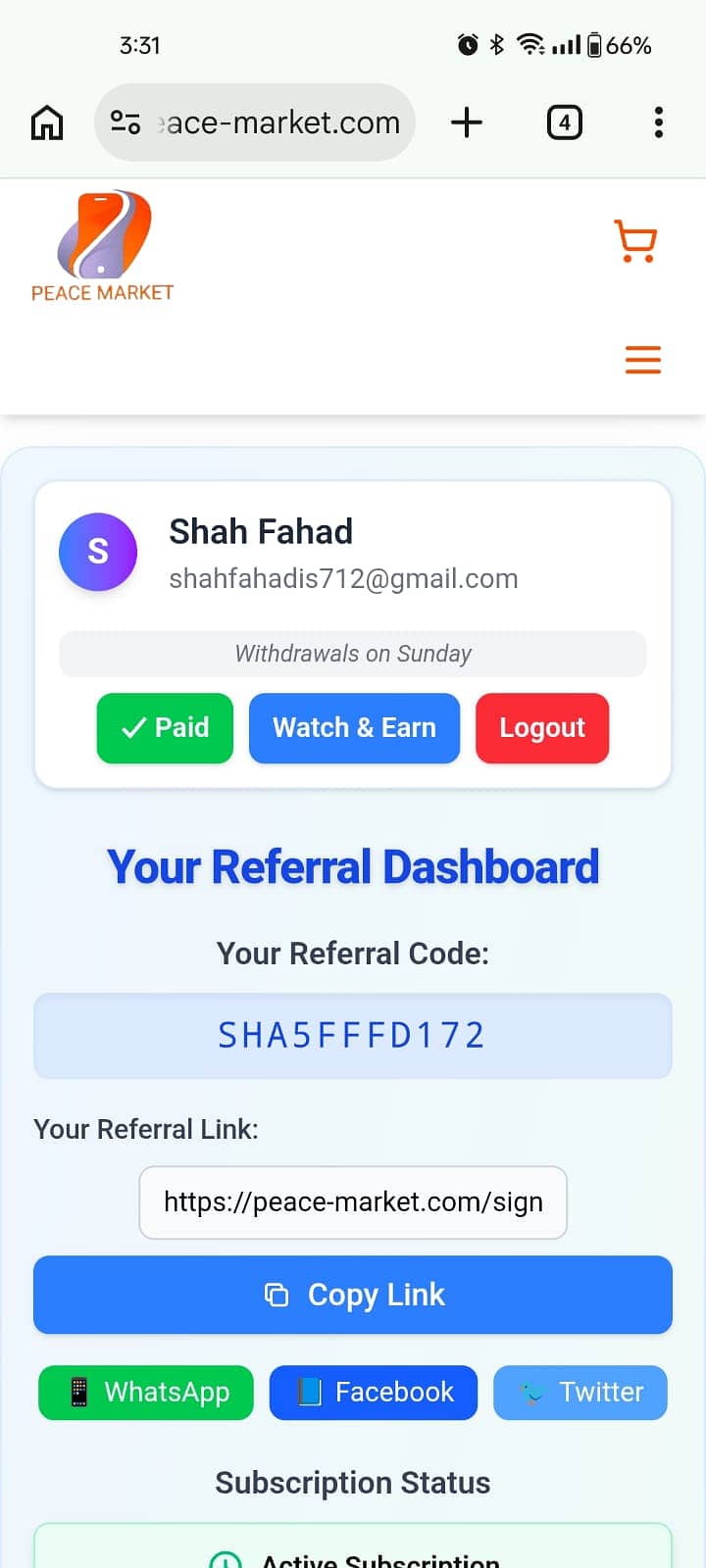Log out of the account
706x1568 pixels.
pos(542,728)
